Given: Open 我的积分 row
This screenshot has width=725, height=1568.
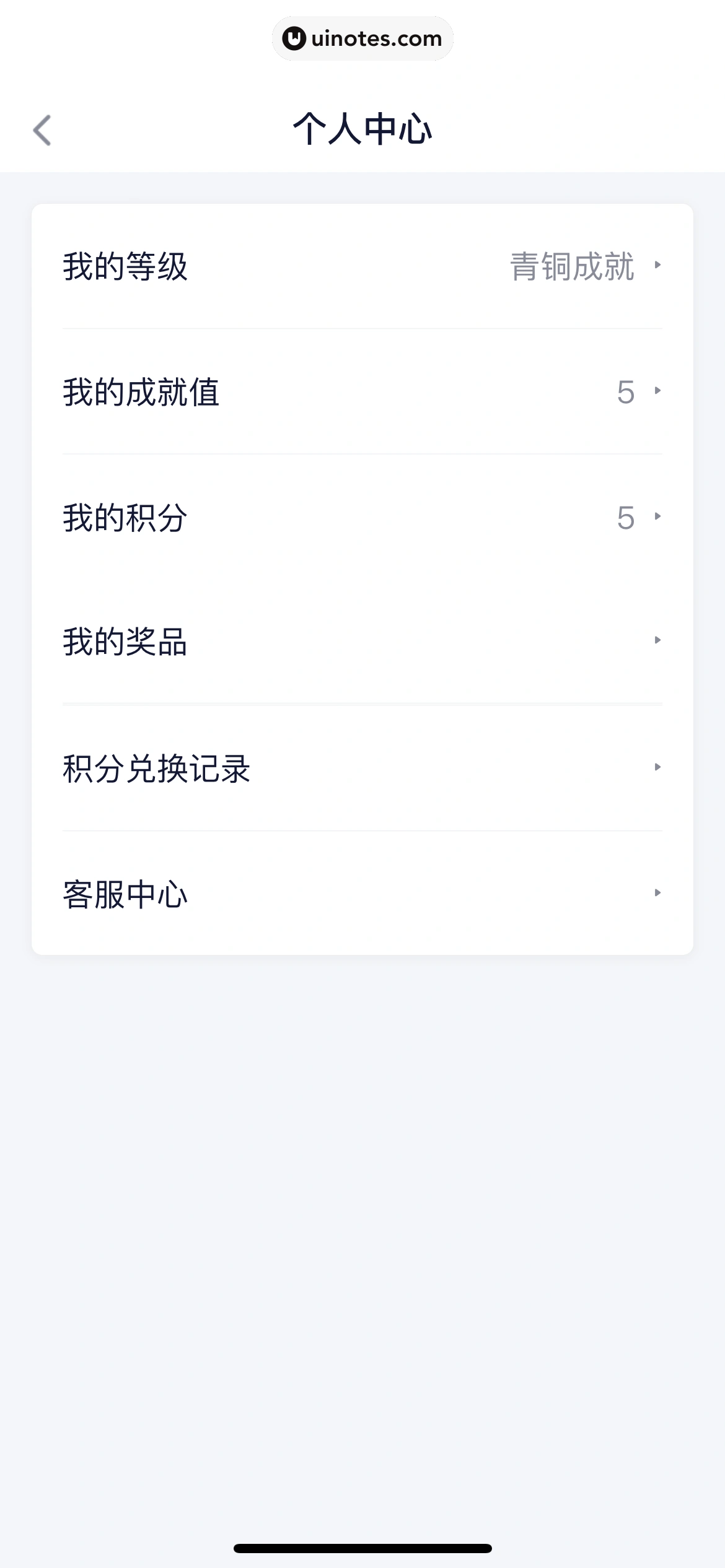Looking at the screenshot, I should pos(362,517).
